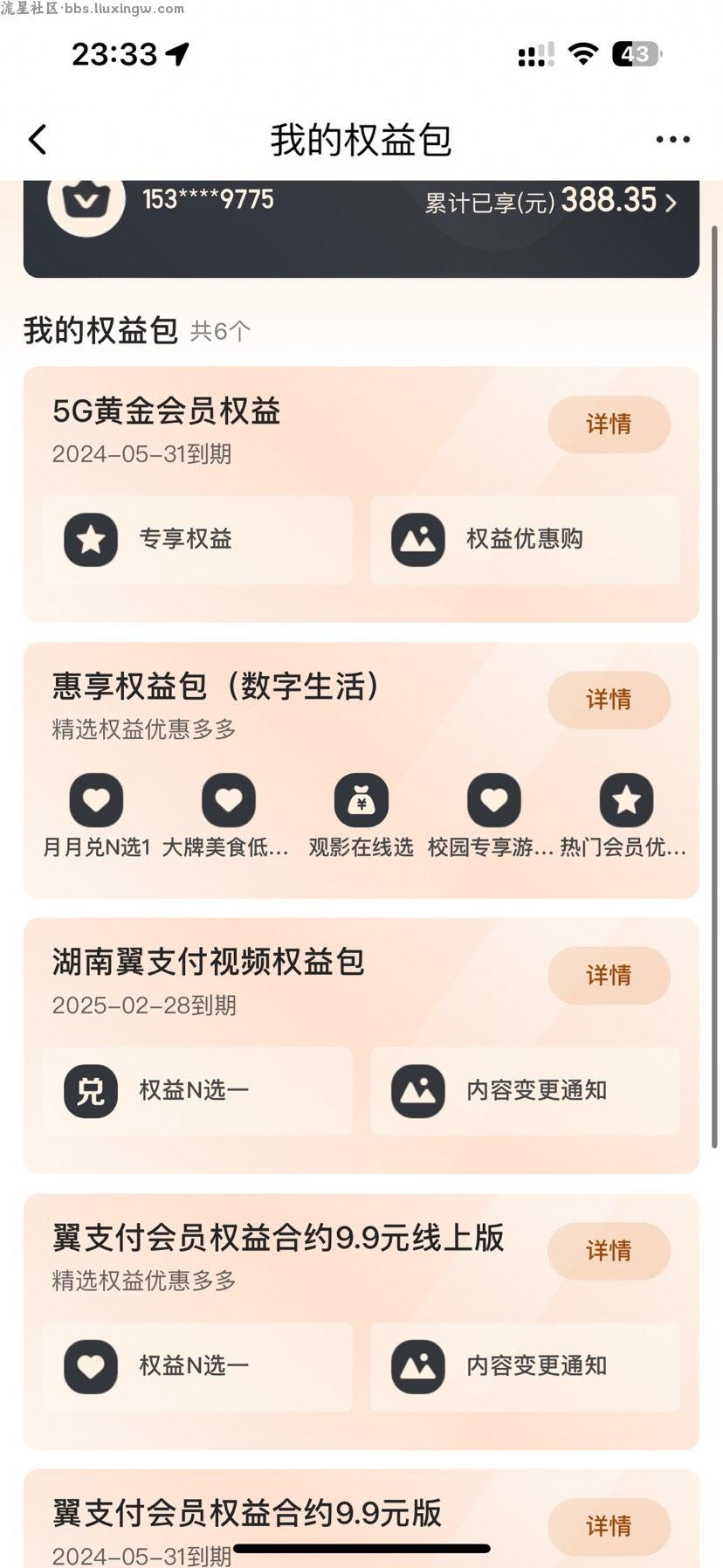Open the 累计已享 388.35 savings summary
723x1568 pixels.
(550, 202)
